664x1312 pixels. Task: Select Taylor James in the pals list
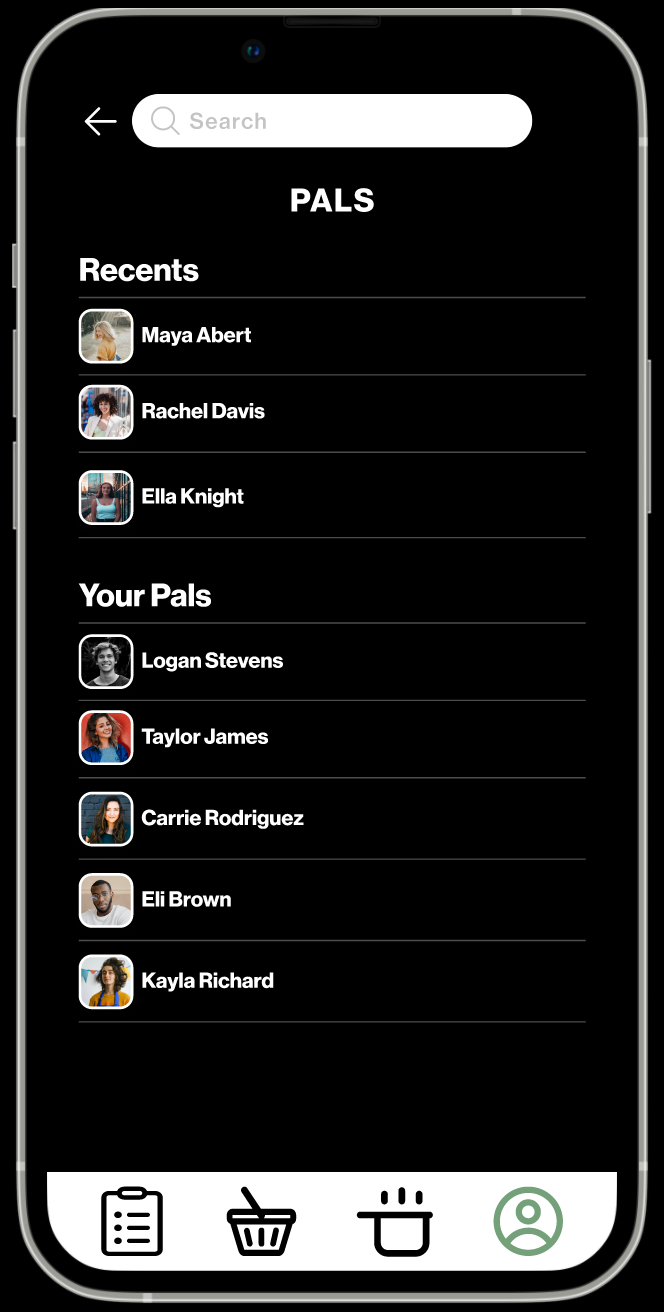[x=332, y=738]
